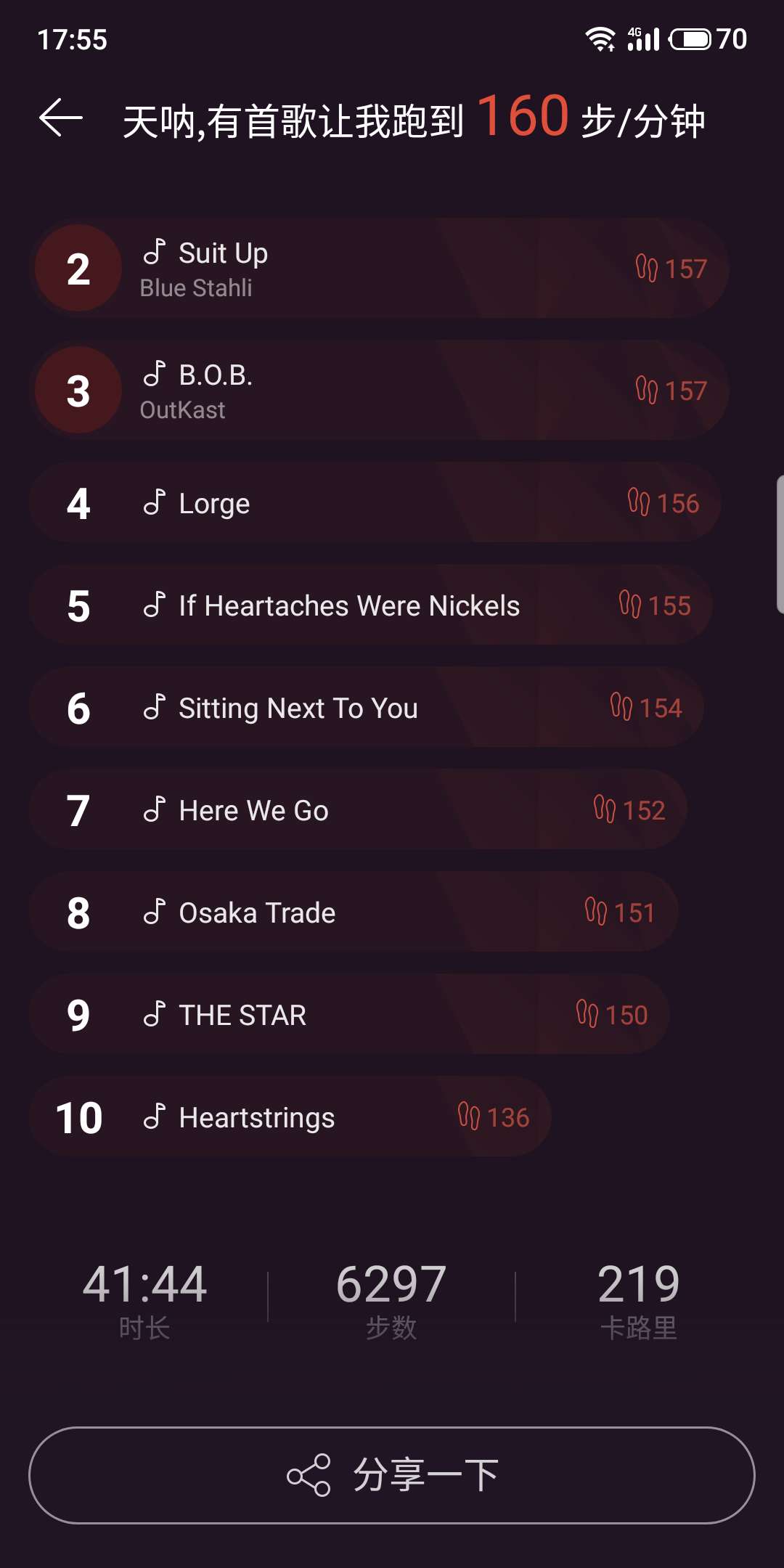Go back using the top-left arrow
Screen dimensions: 784x1568
coord(61,118)
